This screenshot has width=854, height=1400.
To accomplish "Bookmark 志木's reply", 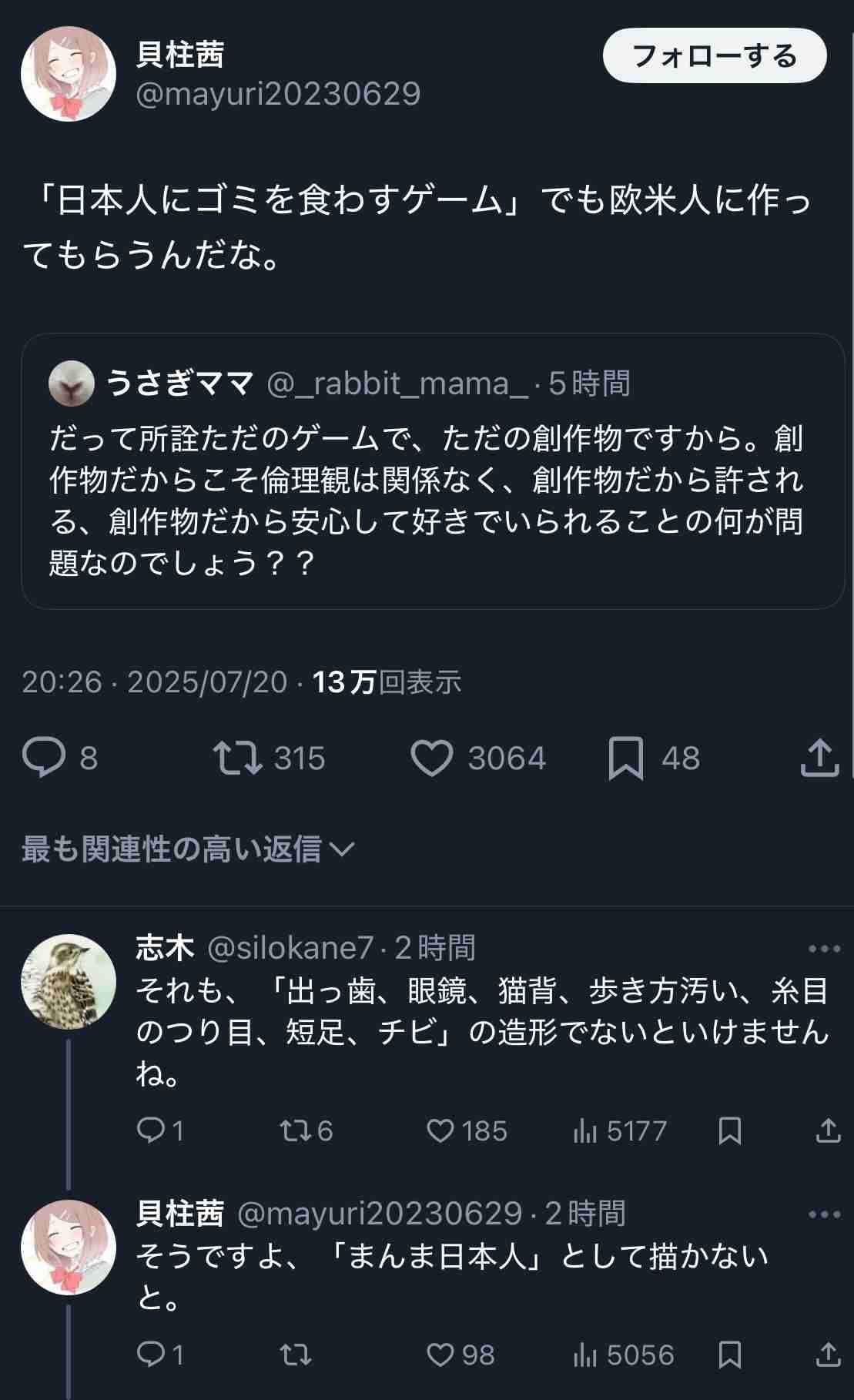I will click(729, 1130).
